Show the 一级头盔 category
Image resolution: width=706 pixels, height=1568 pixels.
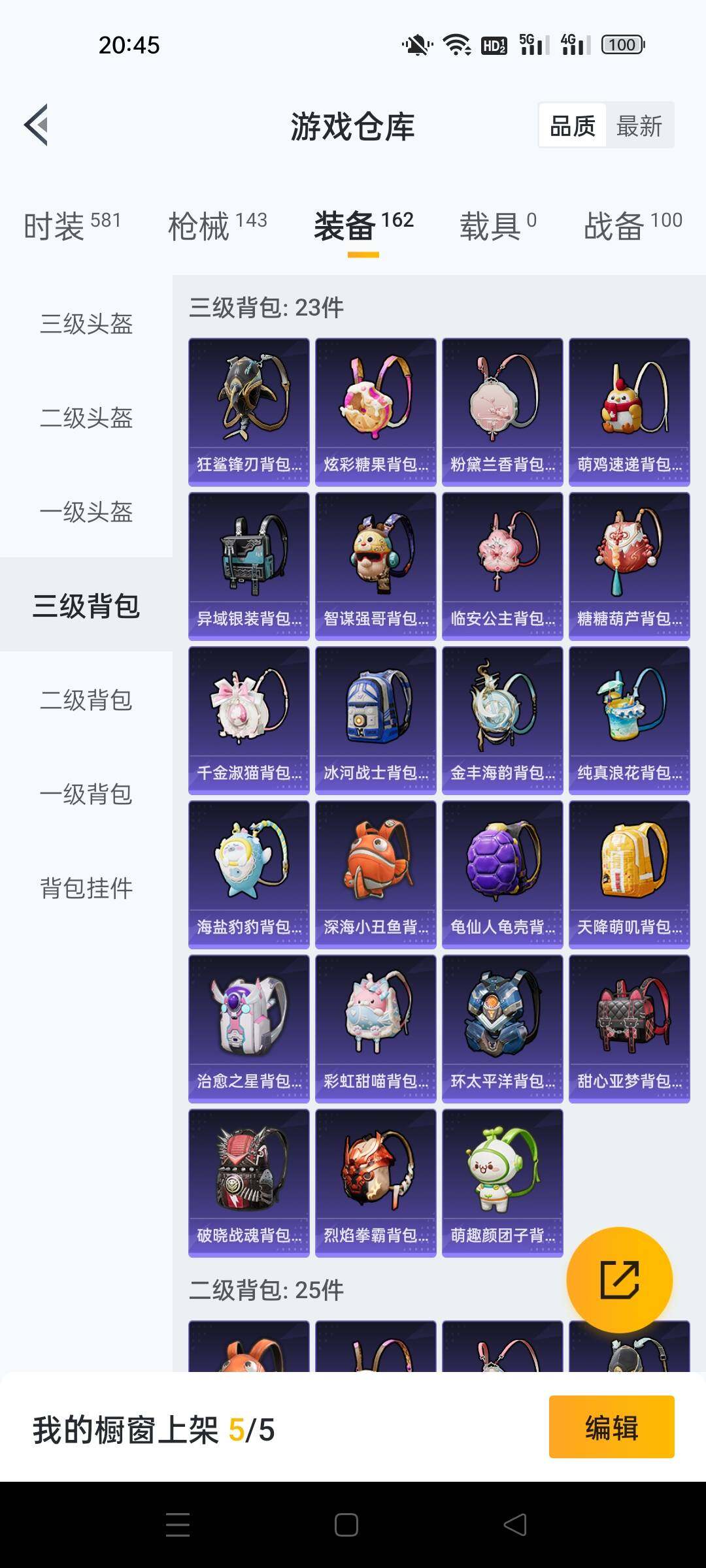[86, 512]
